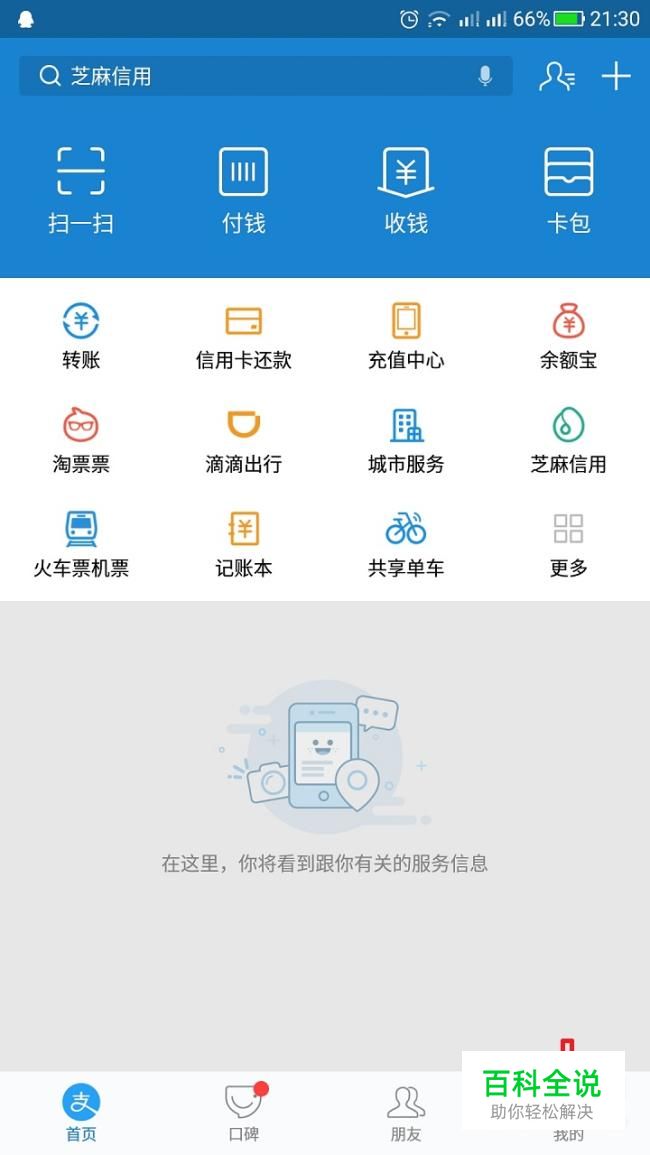Go to 充值中心 top-up center
The height and width of the screenshot is (1155, 650).
pyautogui.click(x=406, y=336)
